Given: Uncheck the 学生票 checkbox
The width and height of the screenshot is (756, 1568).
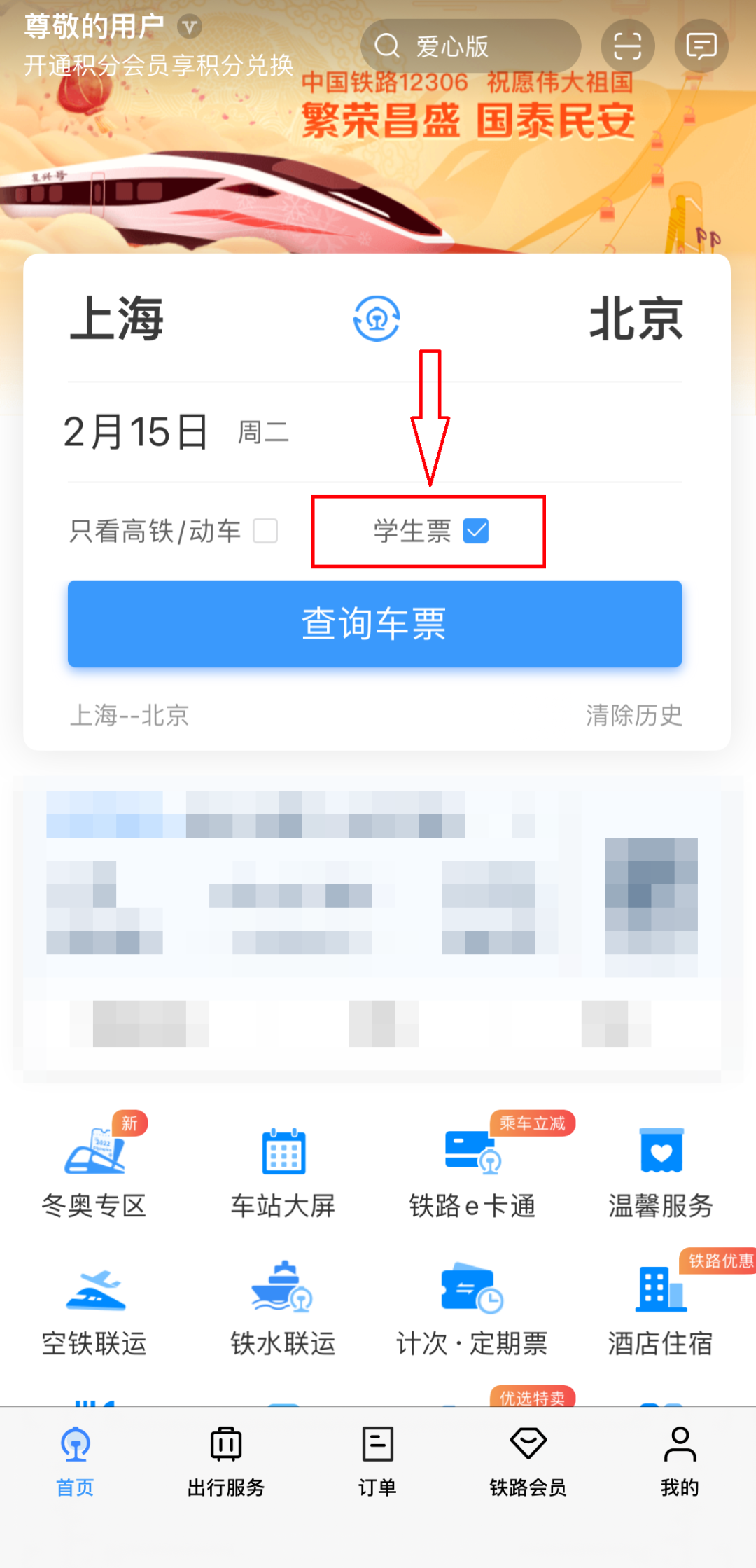Looking at the screenshot, I should [x=476, y=531].
